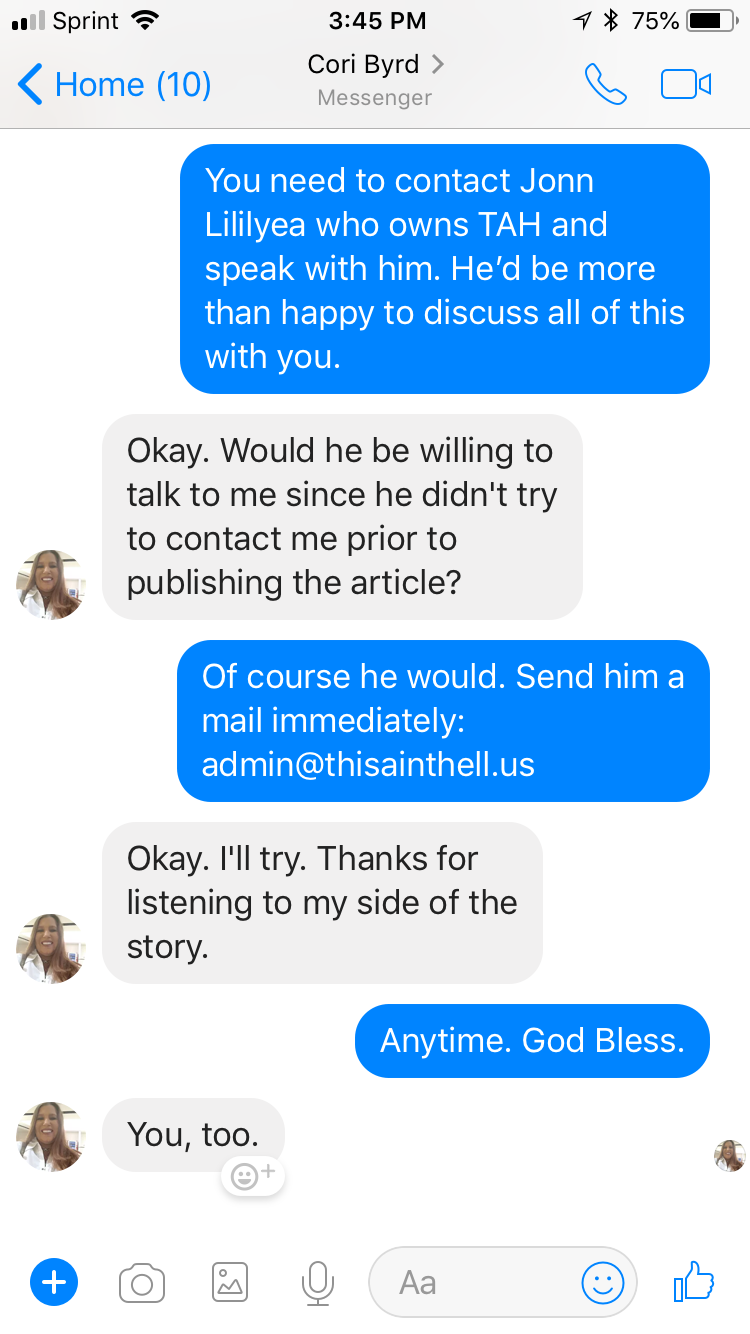Start a voice call with Cori Byrd
The image size is (750, 1334).
point(605,85)
